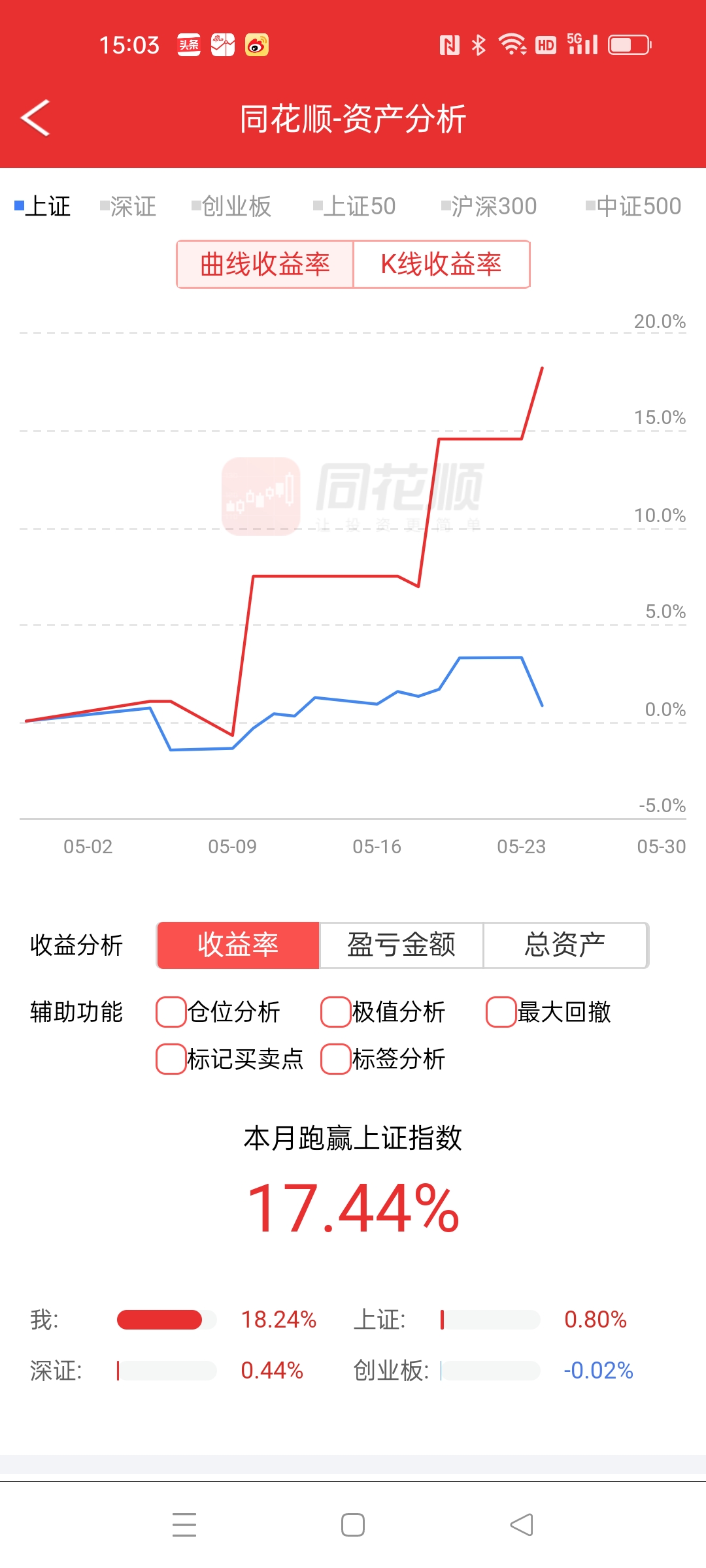Switch to 总资产 view
The image size is (706, 1568).
[565, 945]
